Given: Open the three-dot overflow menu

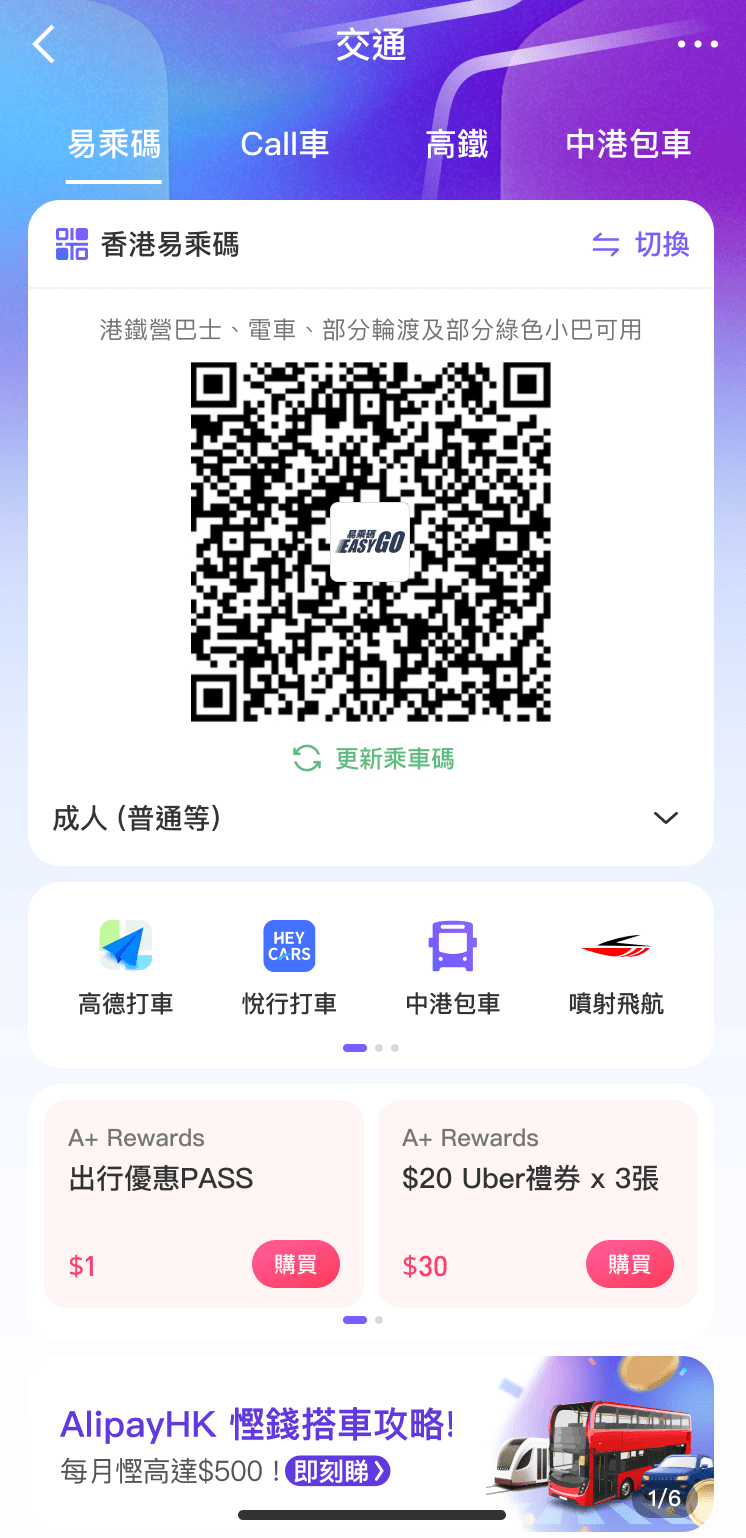Looking at the screenshot, I should coord(697,45).
